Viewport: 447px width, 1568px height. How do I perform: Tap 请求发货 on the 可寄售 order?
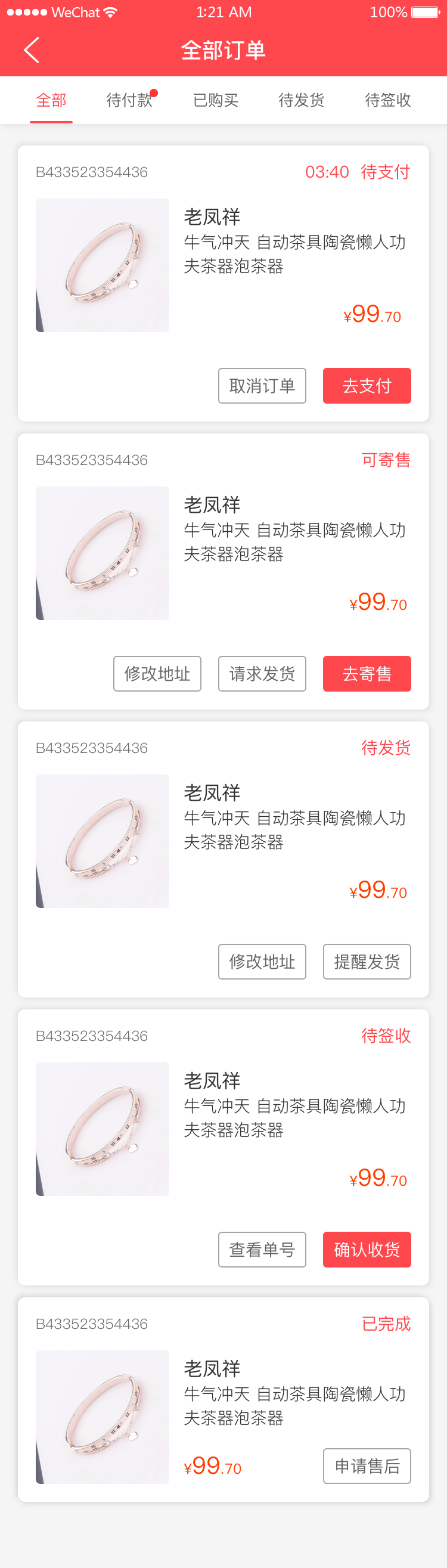click(x=262, y=673)
